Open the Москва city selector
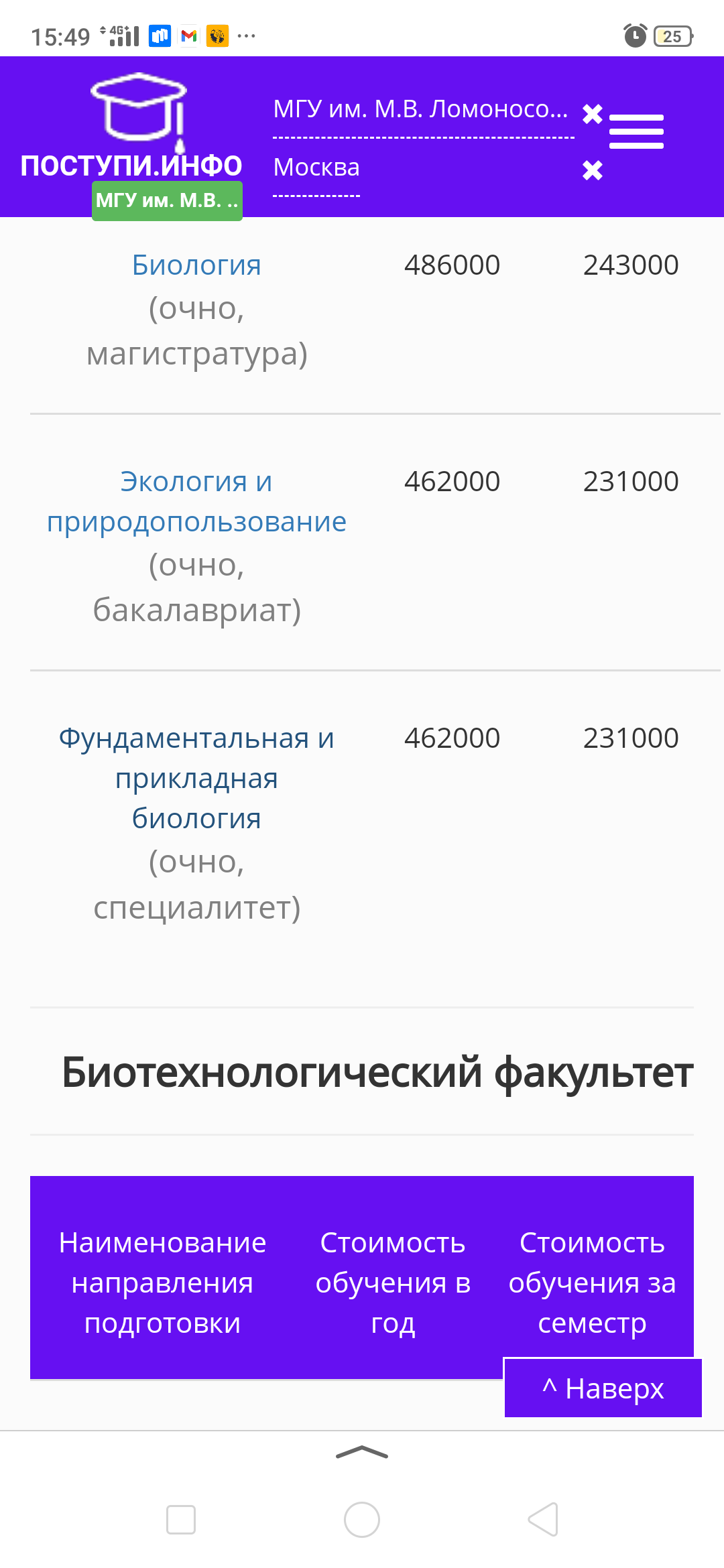Viewport: 724px width, 1568px height. point(316,168)
